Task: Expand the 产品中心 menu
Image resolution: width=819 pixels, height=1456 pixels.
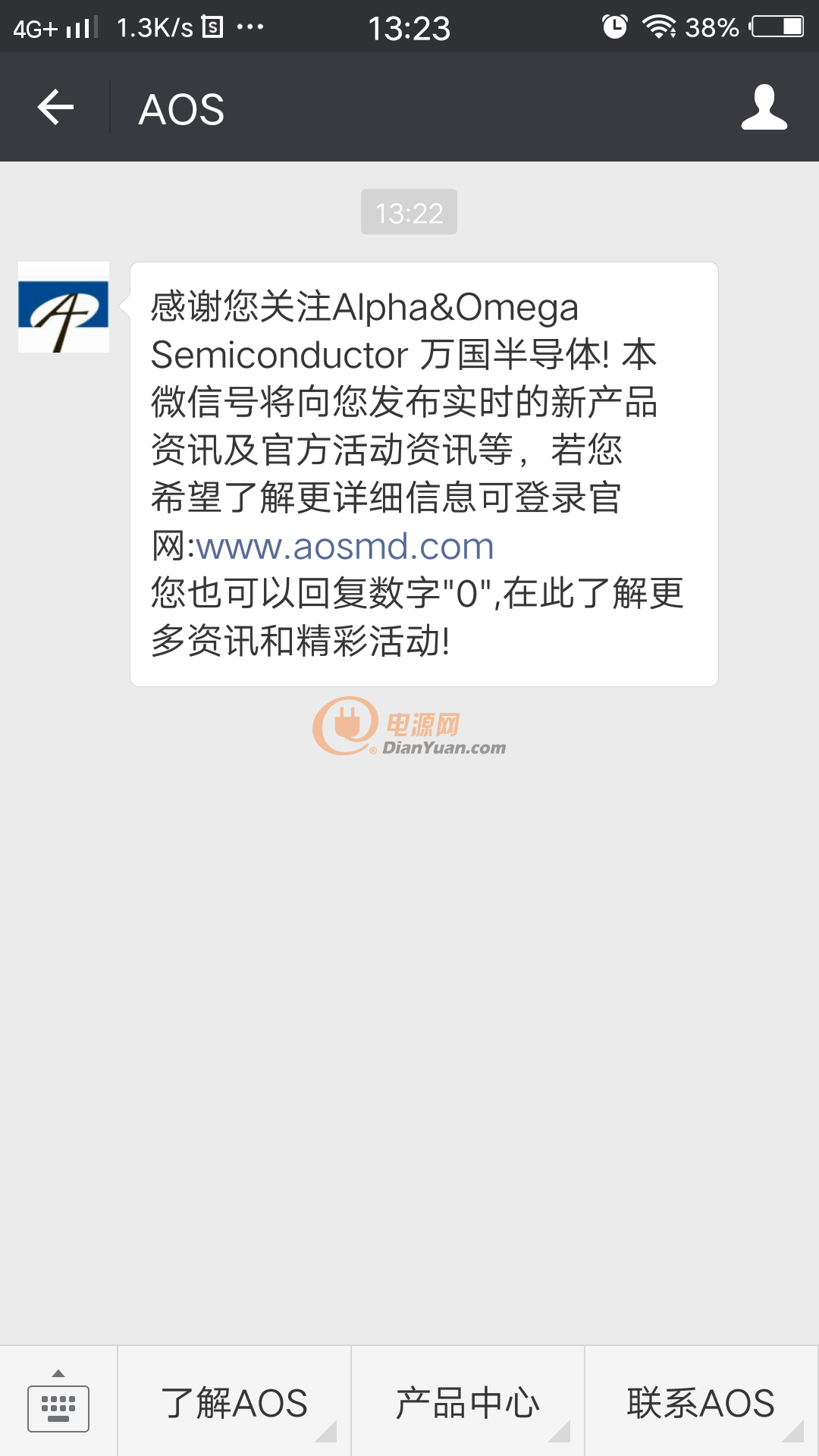Action: click(x=468, y=1401)
